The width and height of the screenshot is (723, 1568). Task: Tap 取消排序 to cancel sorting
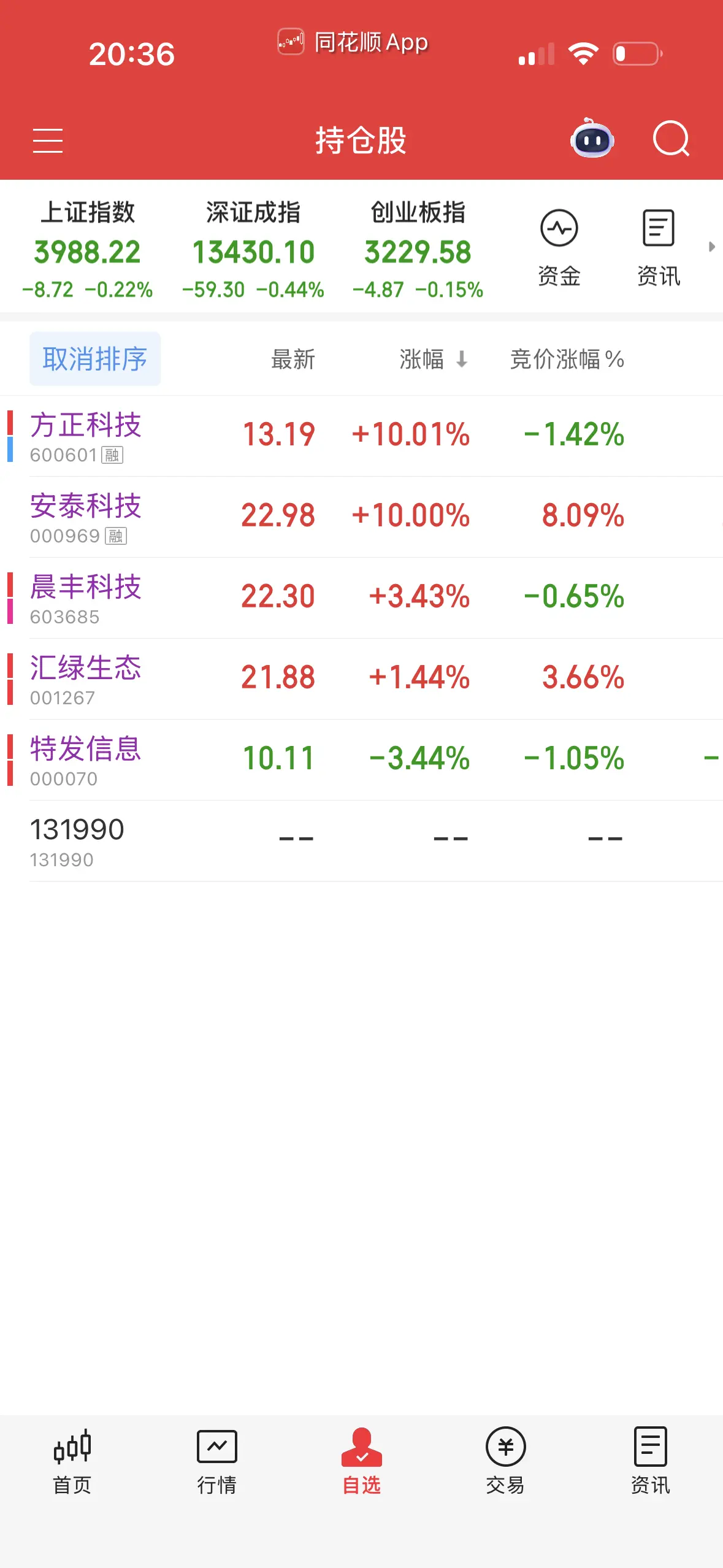click(95, 359)
